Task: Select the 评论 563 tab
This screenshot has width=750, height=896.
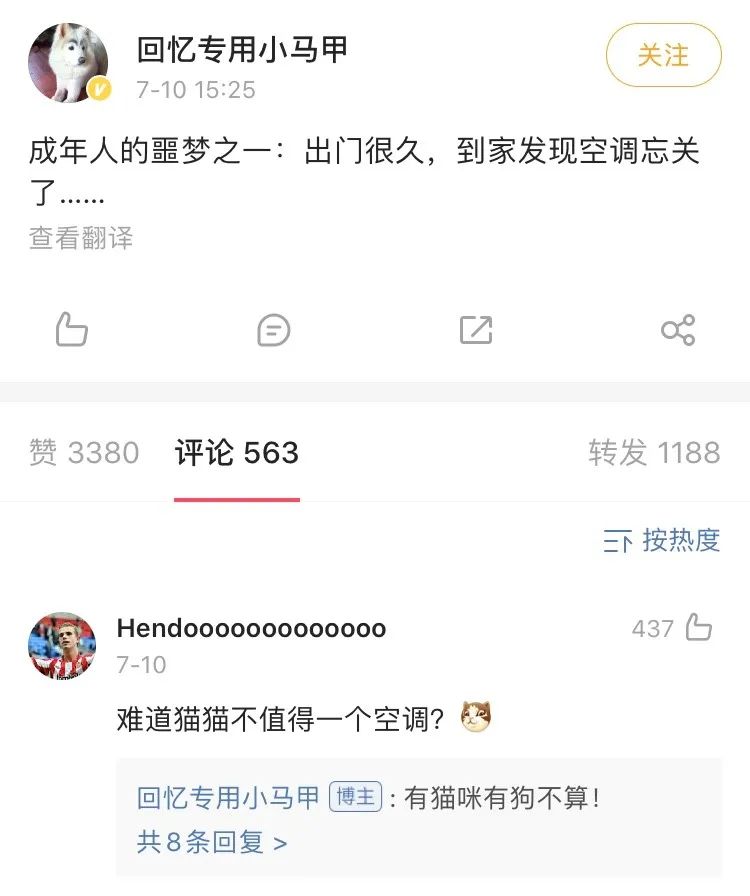Action: tap(237, 453)
